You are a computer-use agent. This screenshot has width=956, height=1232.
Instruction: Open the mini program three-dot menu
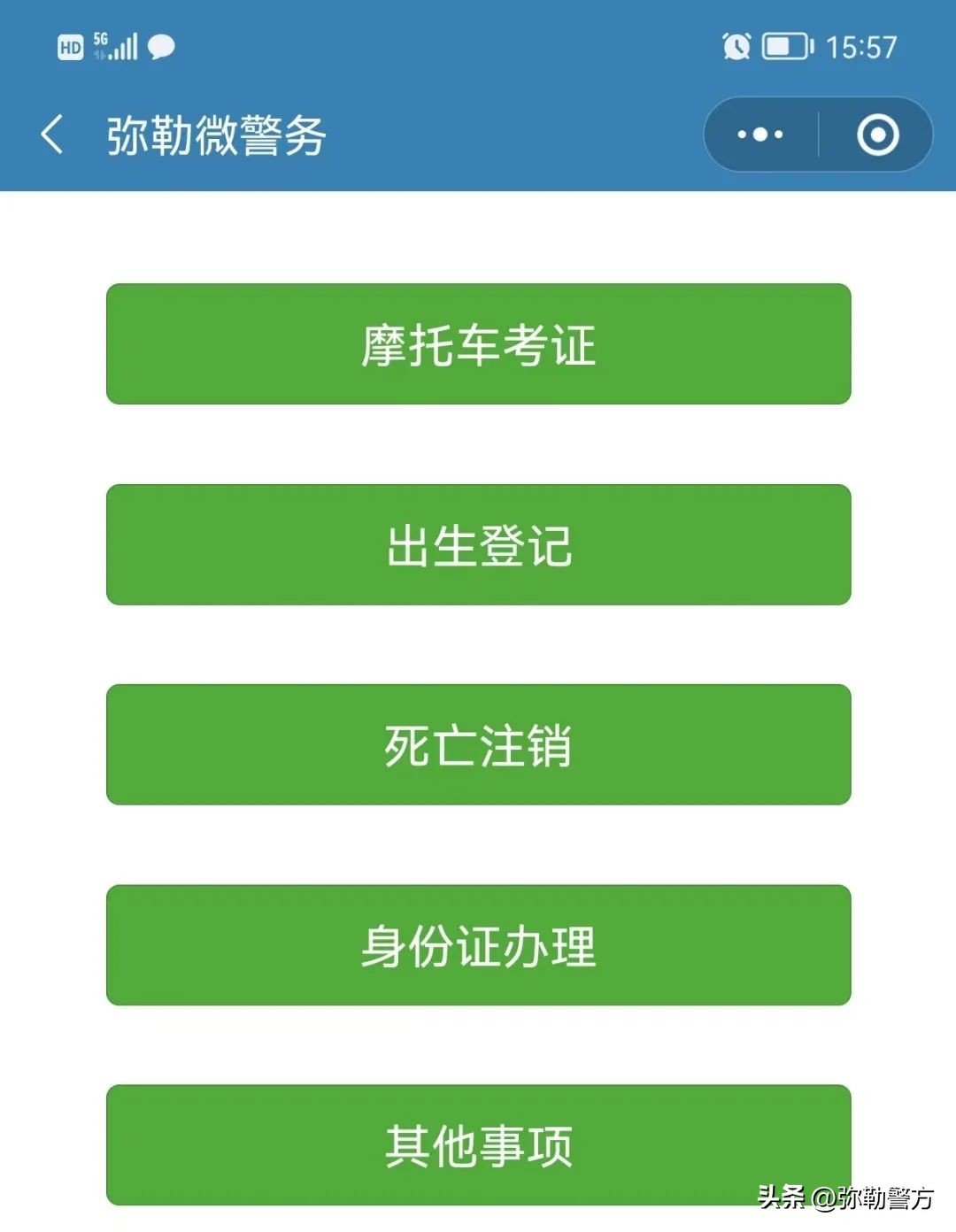[x=760, y=135]
